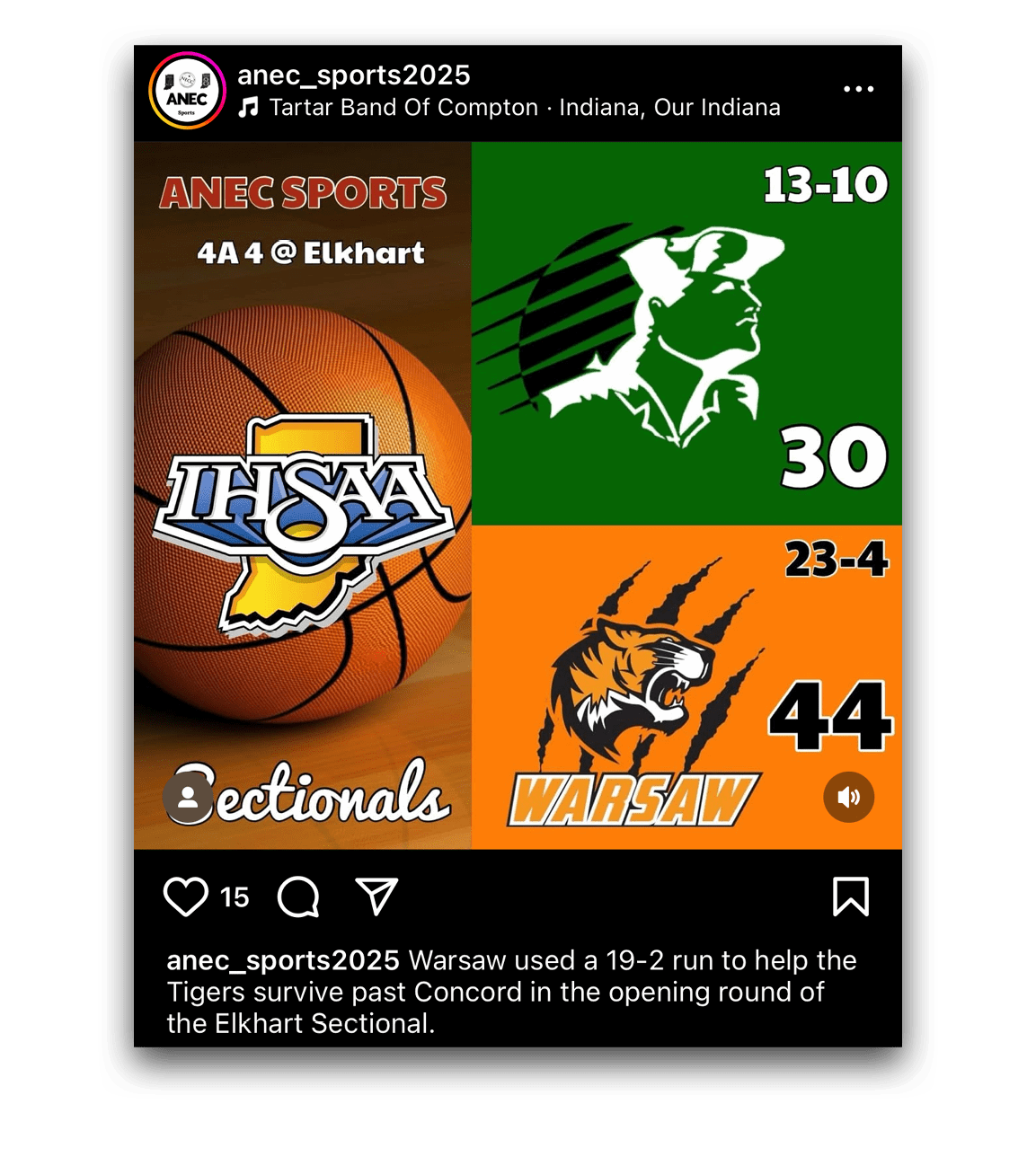Bookmark the anec_sports2025 post

[850, 896]
